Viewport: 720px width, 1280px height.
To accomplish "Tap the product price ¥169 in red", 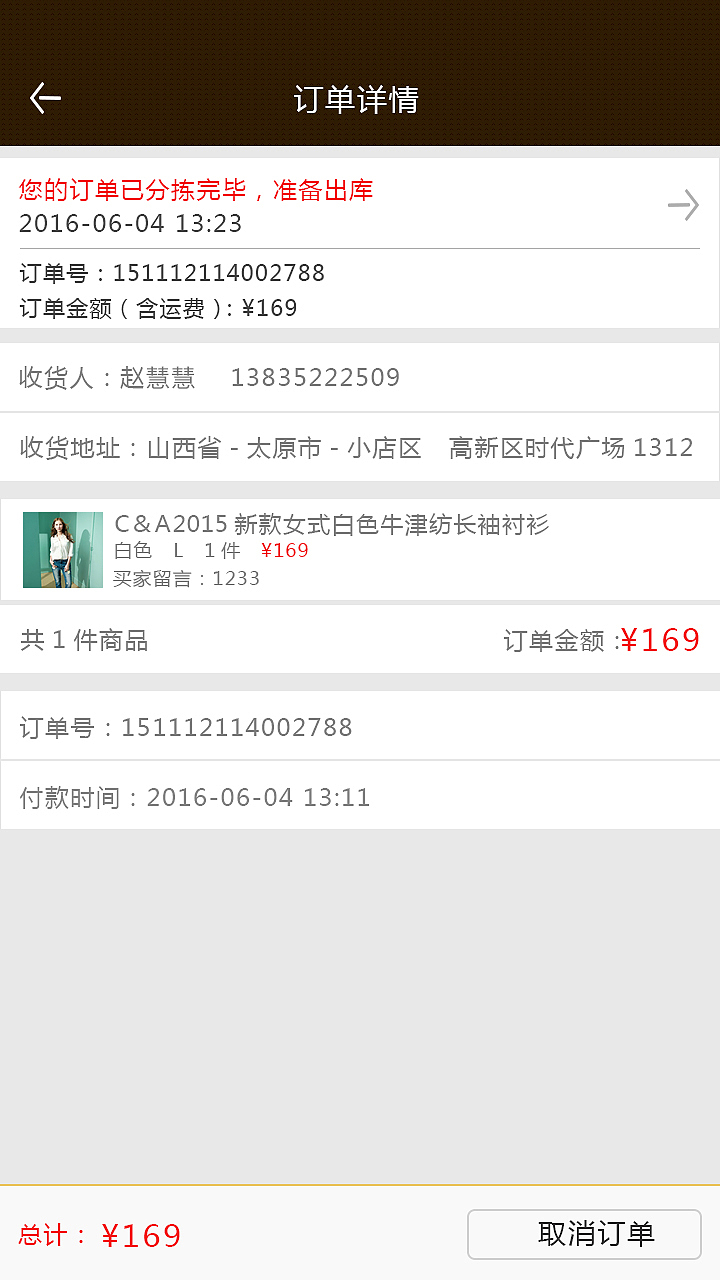I will coord(283,550).
